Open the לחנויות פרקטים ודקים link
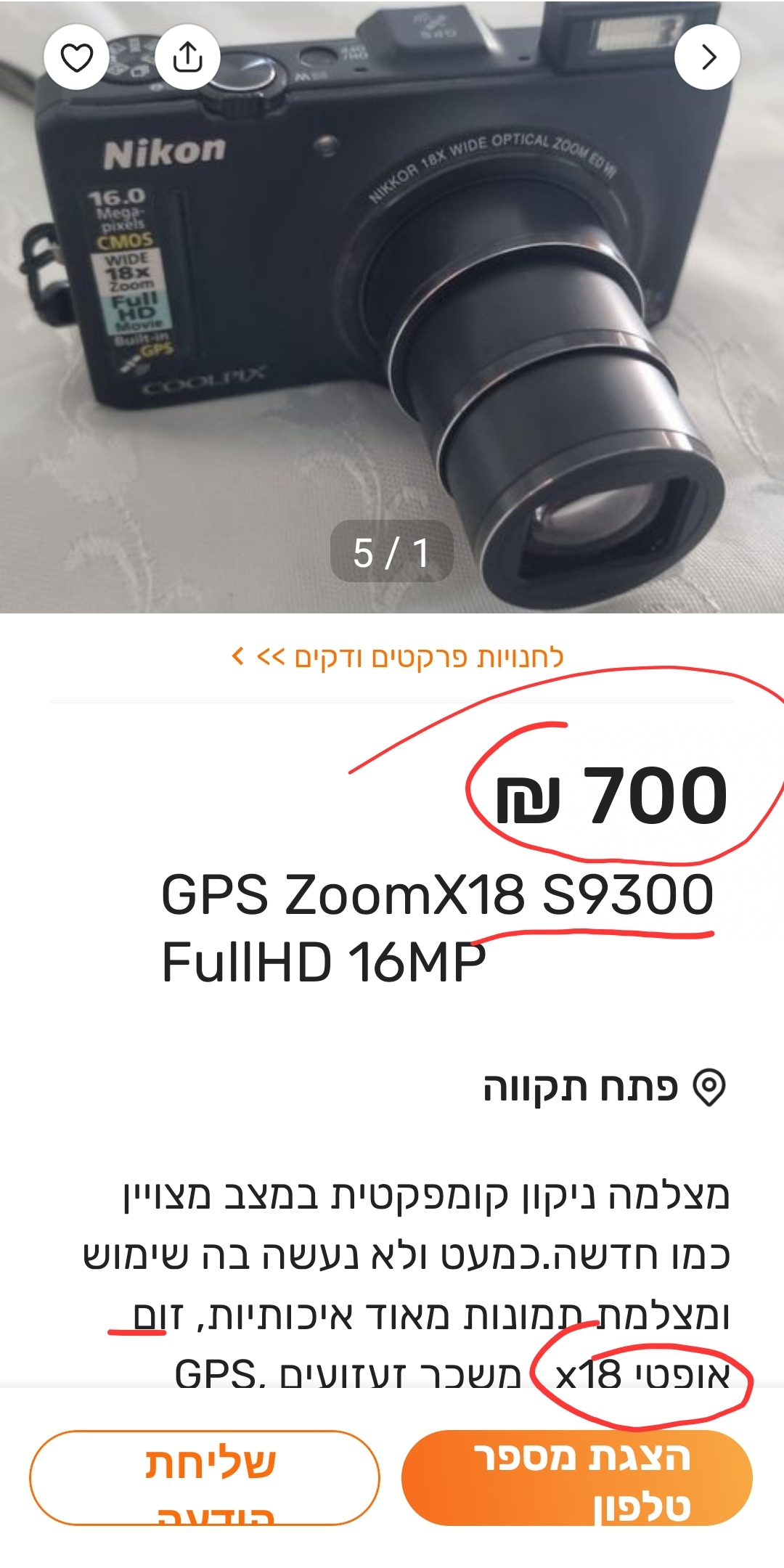Image resolution: width=784 pixels, height=1568 pixels. tap(398, 657)
